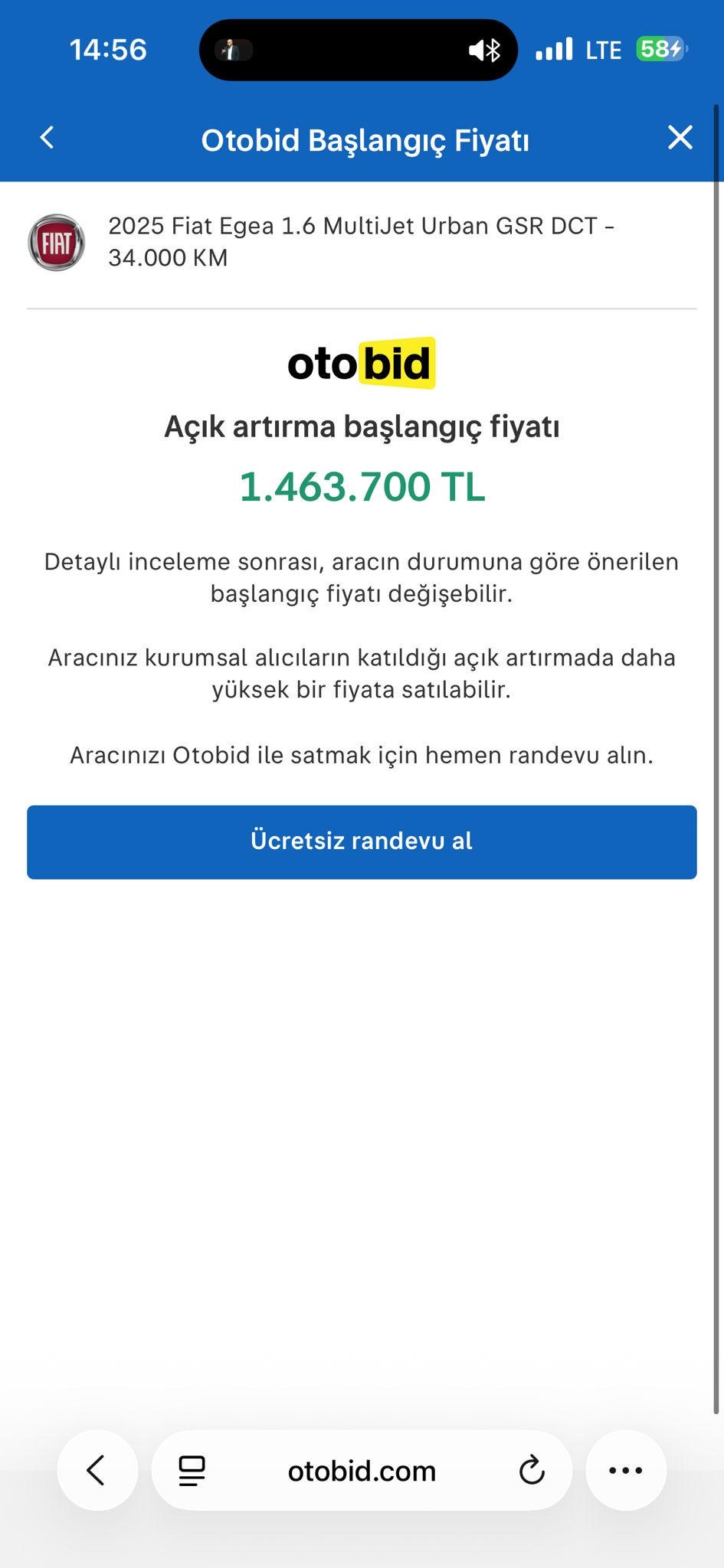Reload the otobid.com page

(532, 1470)
